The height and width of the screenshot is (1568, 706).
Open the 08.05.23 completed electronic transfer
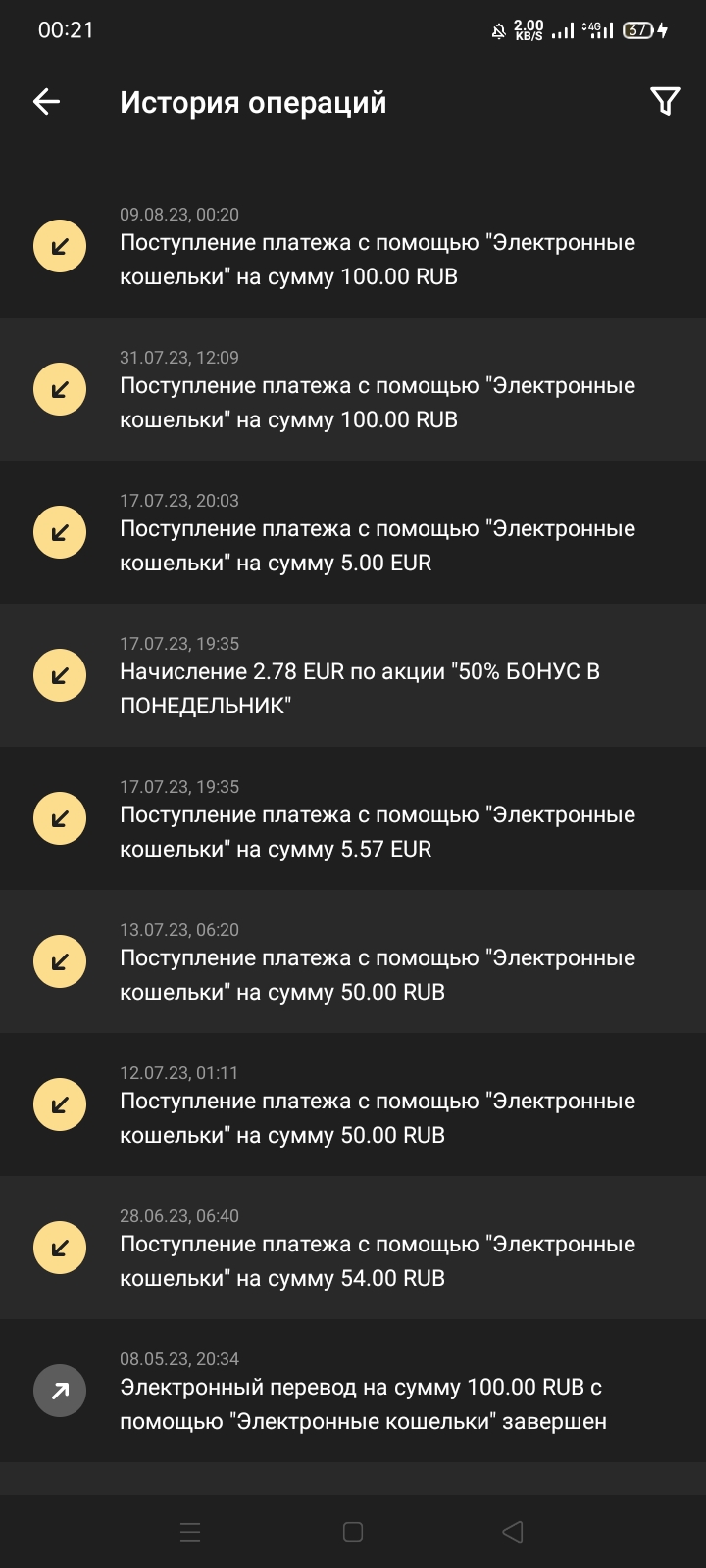[x=377, y=1404]
